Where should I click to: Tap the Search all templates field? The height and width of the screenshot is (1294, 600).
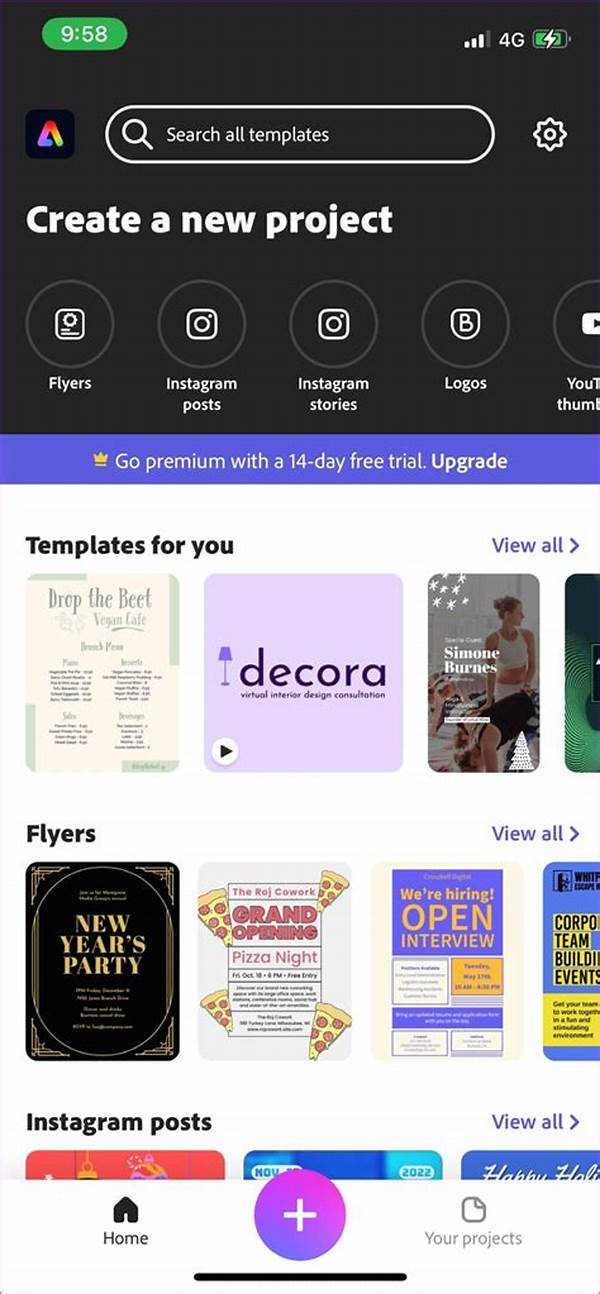pos(300,134)
